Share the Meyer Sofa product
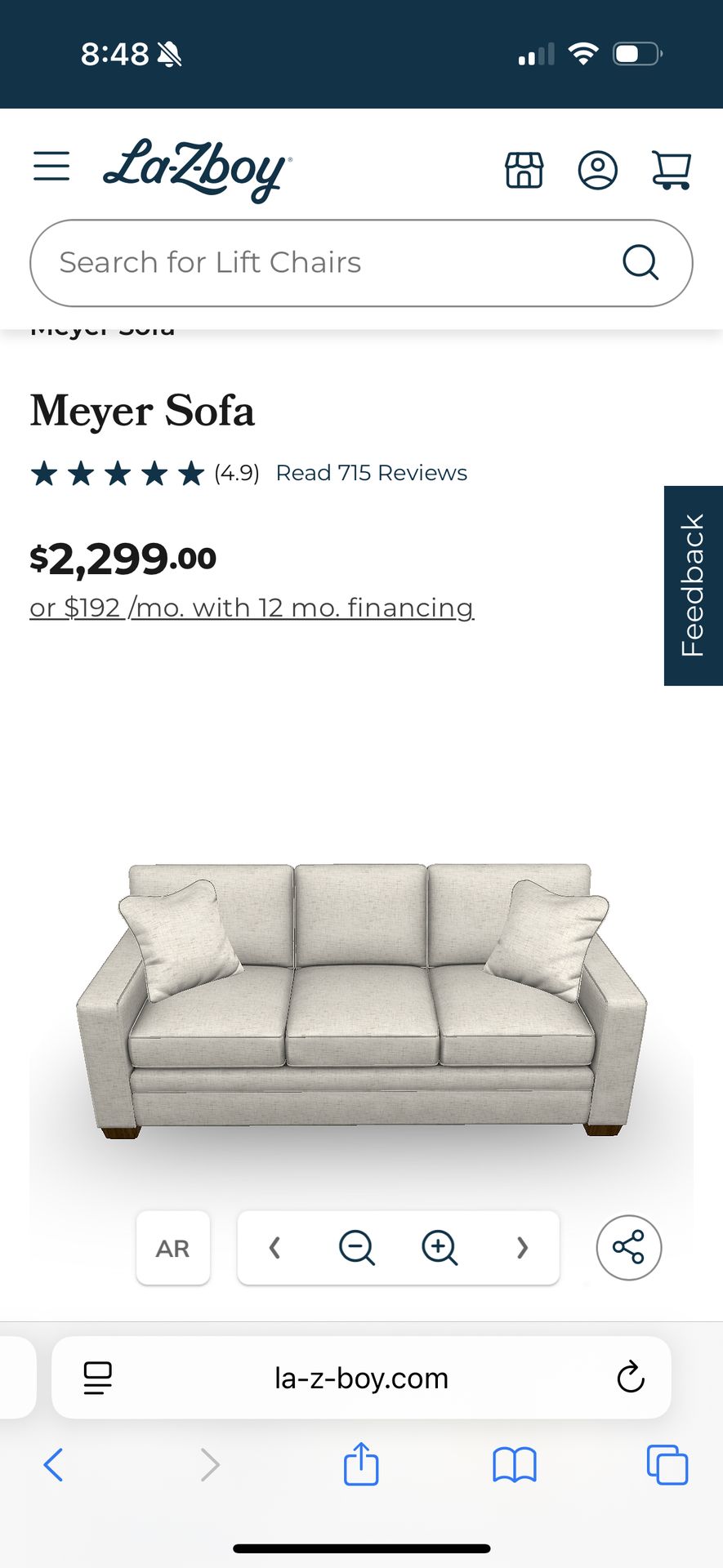 click(628, 1247)
